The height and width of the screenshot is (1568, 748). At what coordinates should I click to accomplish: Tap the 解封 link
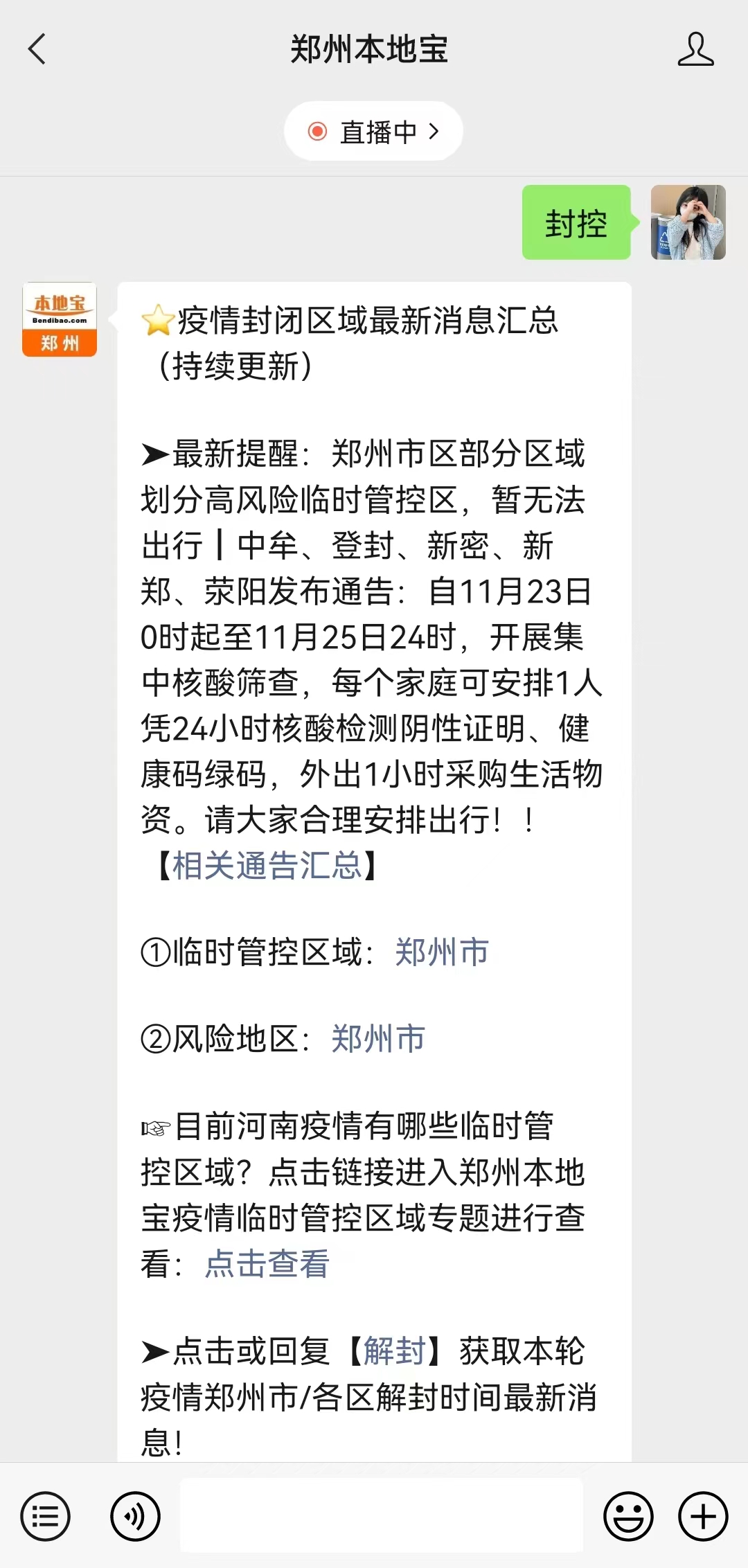394,1351
